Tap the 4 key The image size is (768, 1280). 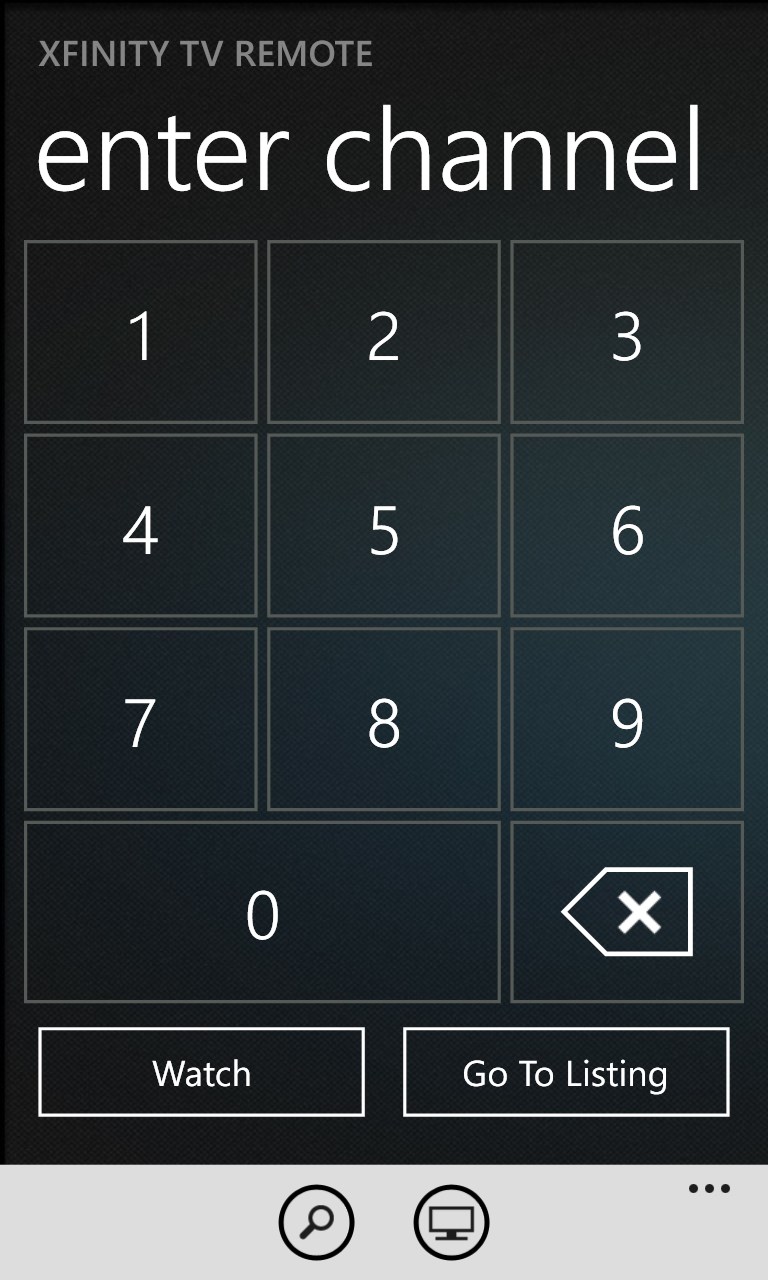coord(140,525)
